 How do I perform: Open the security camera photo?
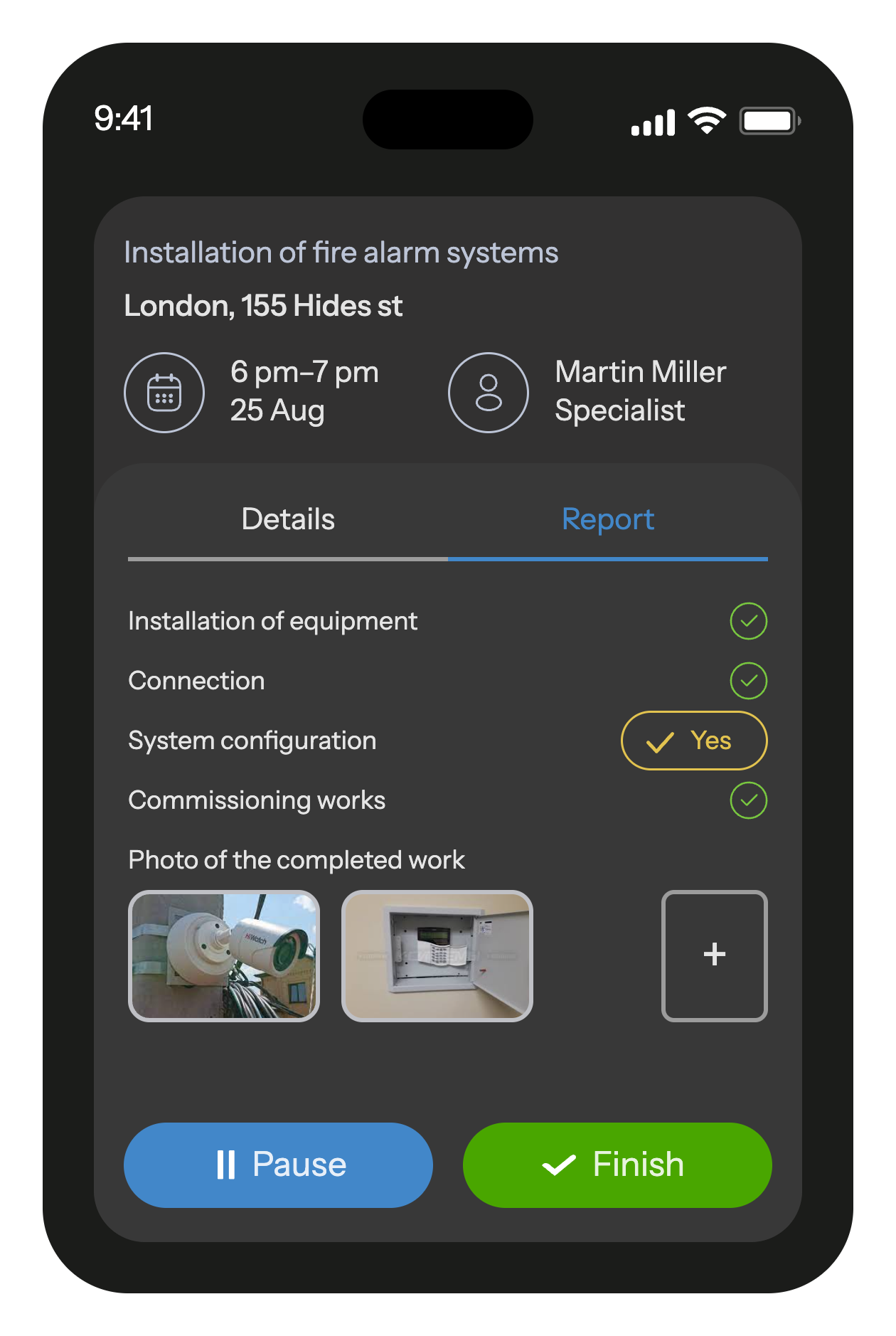(224, 955)
